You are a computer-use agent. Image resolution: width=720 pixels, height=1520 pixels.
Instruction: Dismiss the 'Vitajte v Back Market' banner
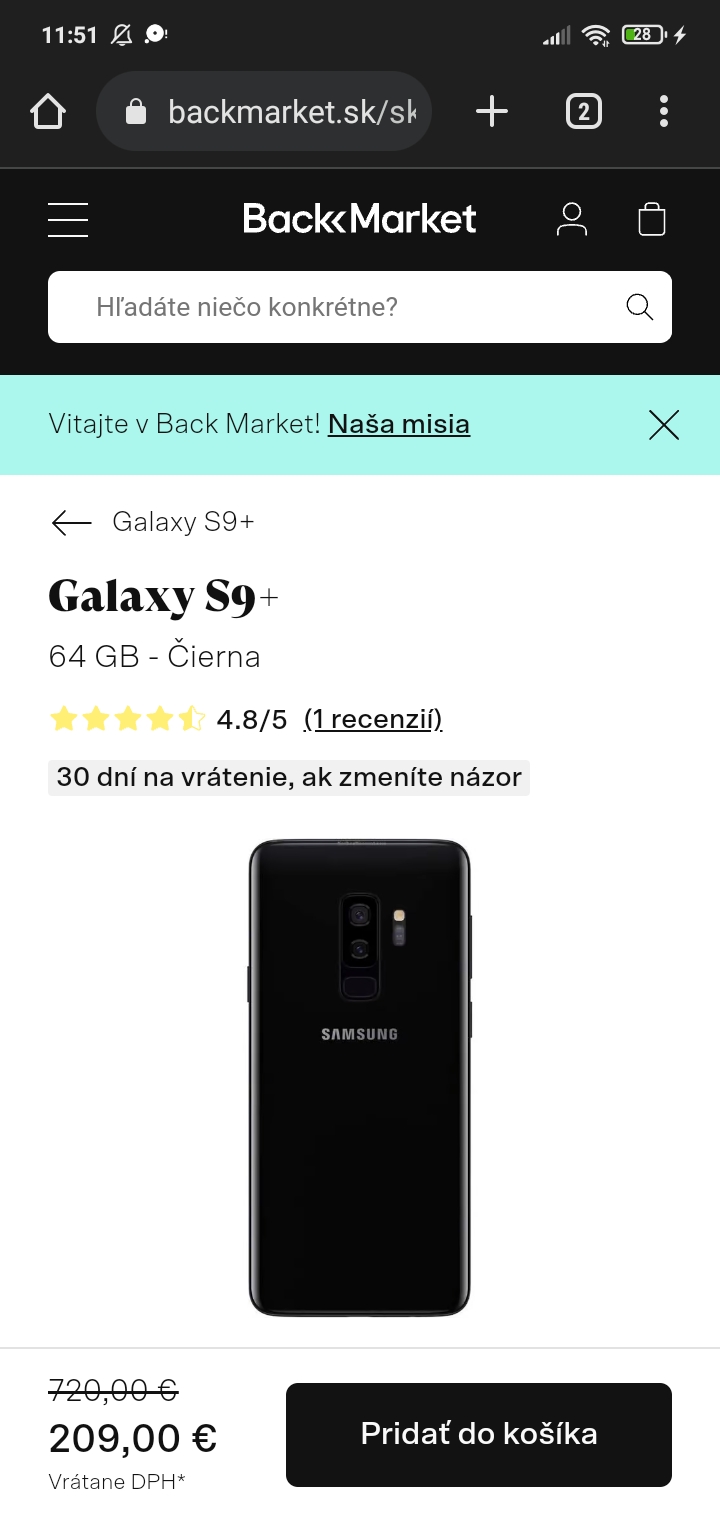pyautogui.click(x=663, y=425)
